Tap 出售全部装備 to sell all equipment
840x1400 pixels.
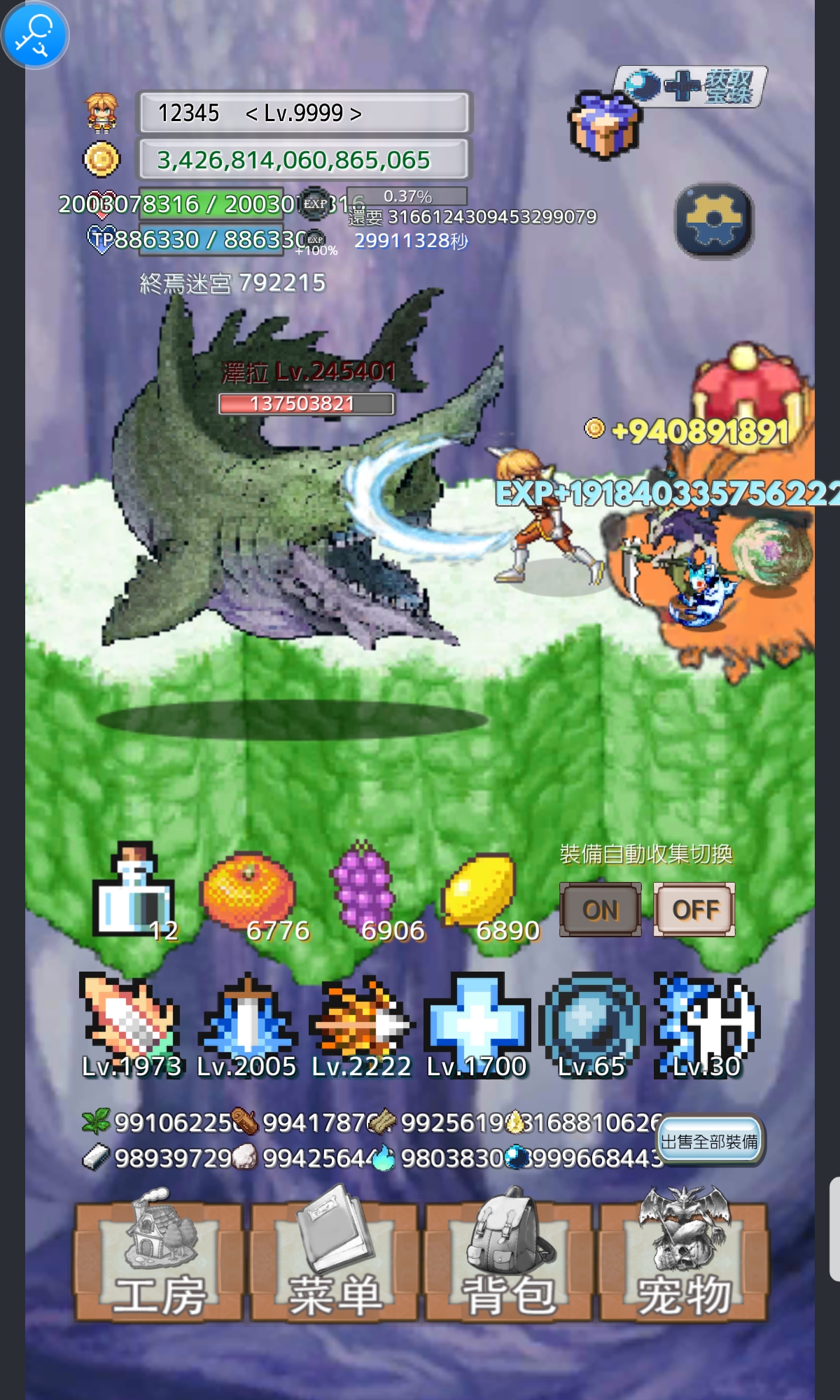coord(710,1142)
